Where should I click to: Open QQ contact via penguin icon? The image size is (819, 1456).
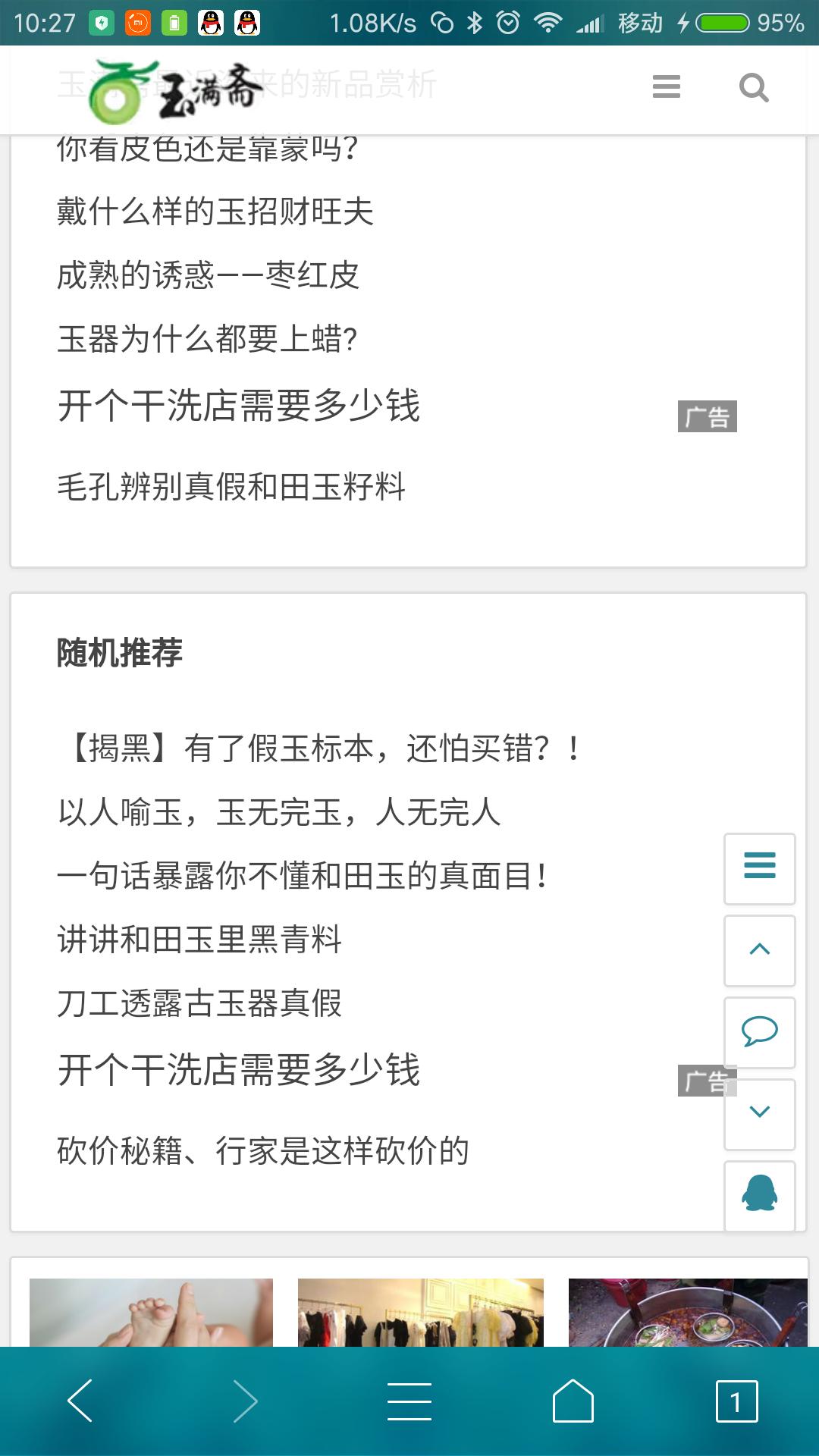759,1192
